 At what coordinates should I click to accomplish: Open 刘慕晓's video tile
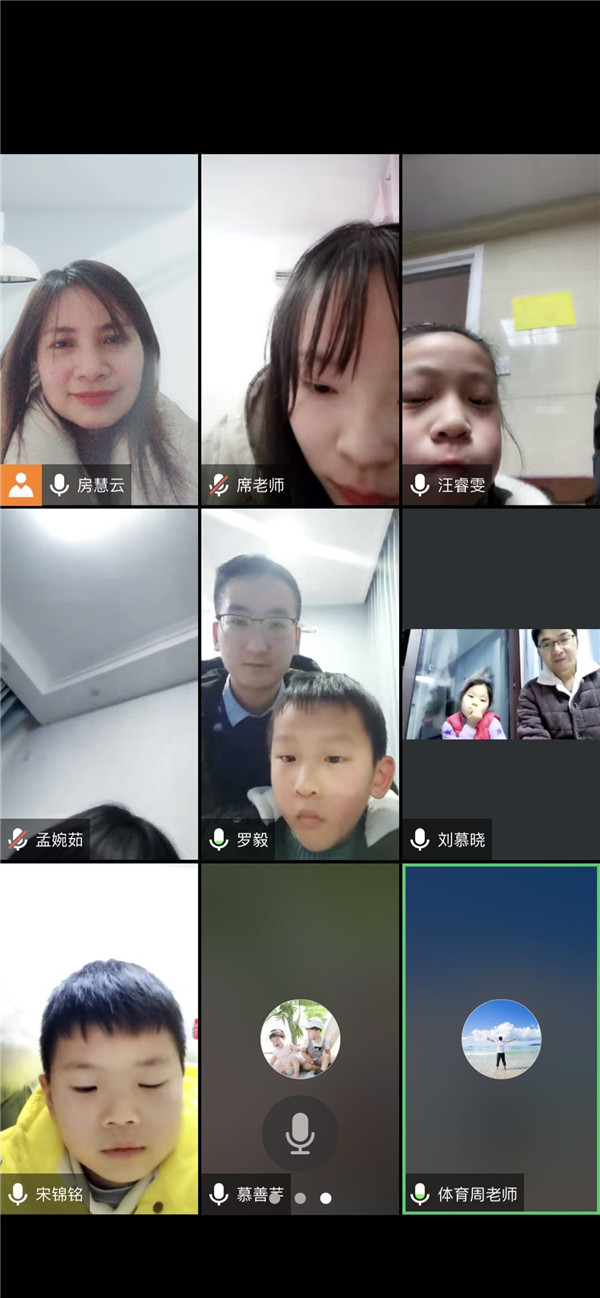(500, 685)
